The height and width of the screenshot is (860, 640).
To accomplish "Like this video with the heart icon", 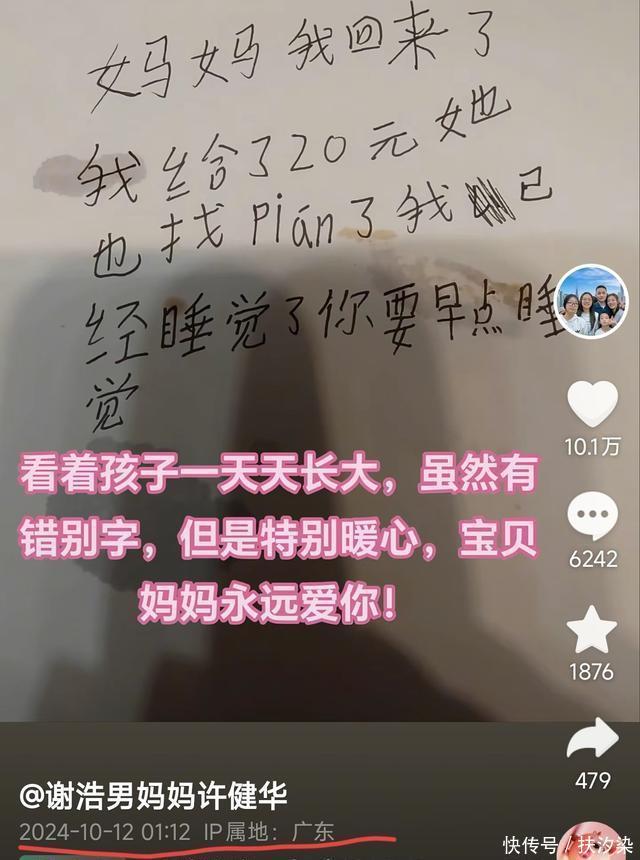I will (x=592, y=404).
